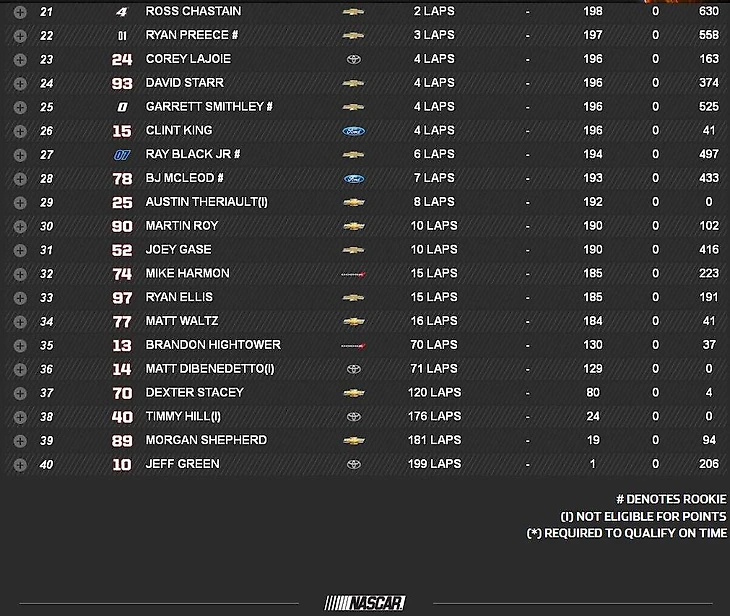Expand the row for Corey LaJoie
The image size is (730, 616).
[x=19, y=59]
